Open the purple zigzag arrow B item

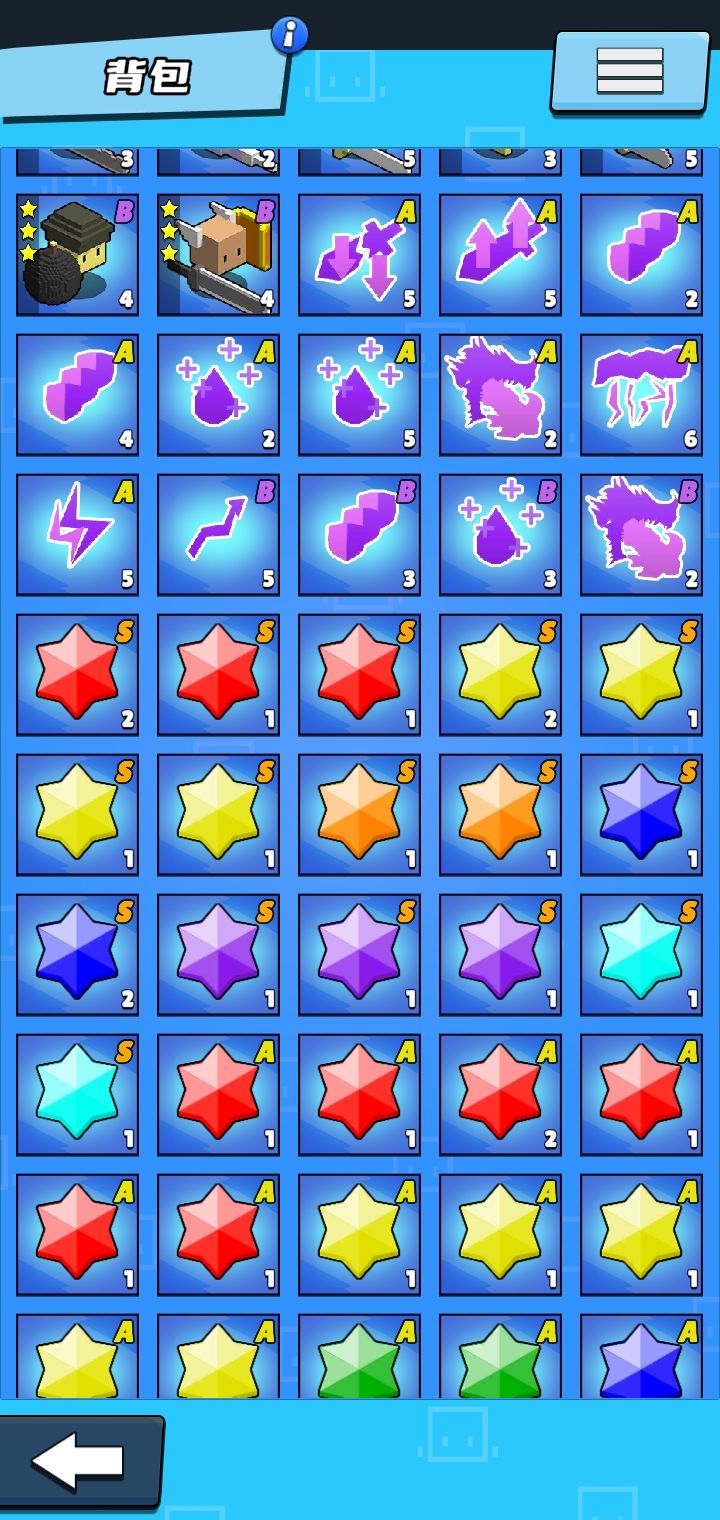pos(219,535)
